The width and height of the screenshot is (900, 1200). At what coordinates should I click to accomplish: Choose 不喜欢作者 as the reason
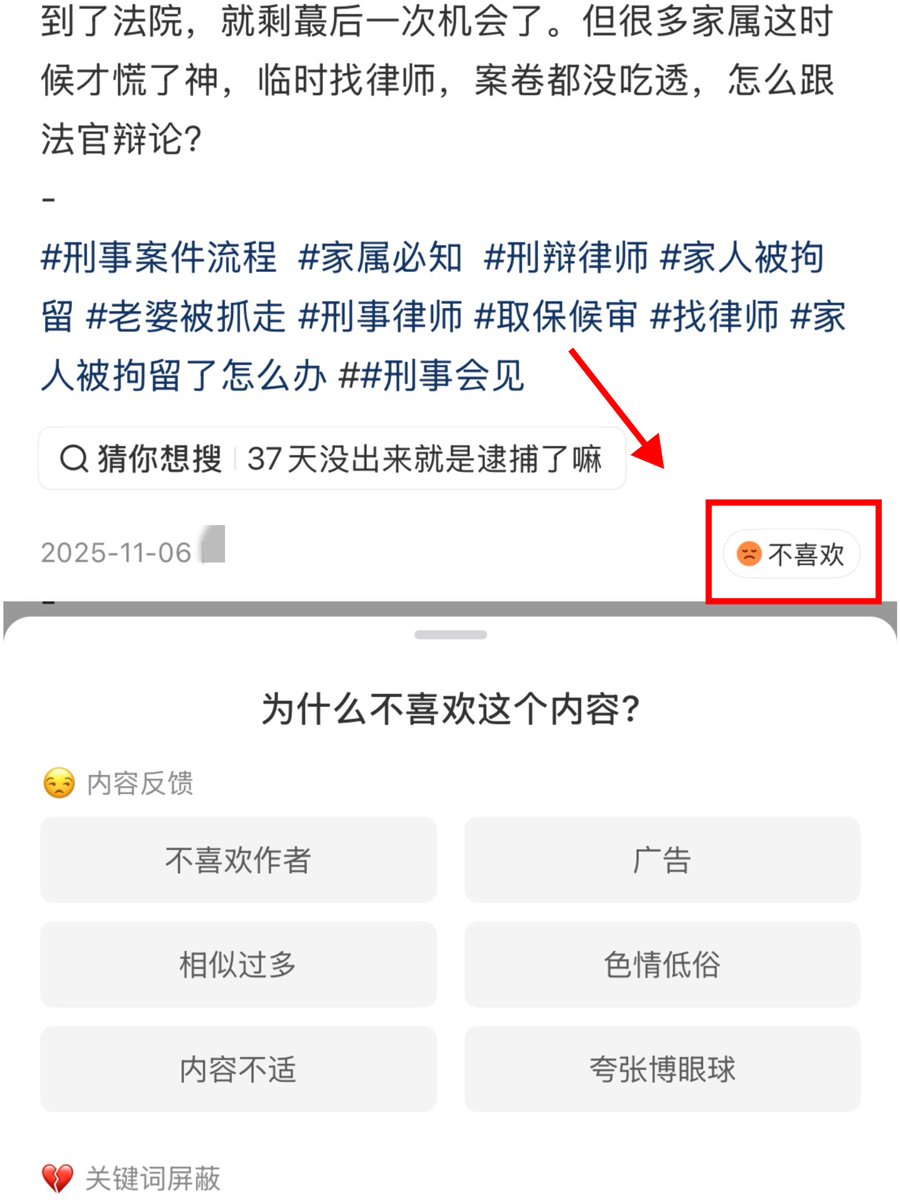tap(238, 860)
